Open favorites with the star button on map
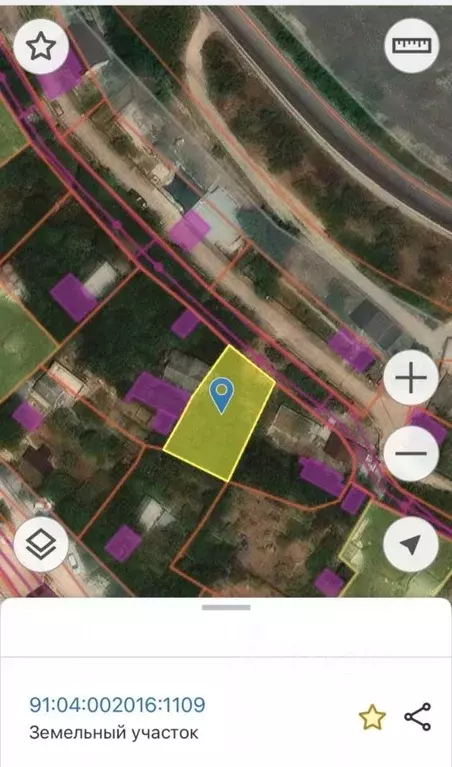The image size is (452, 767). coord(41,47)
